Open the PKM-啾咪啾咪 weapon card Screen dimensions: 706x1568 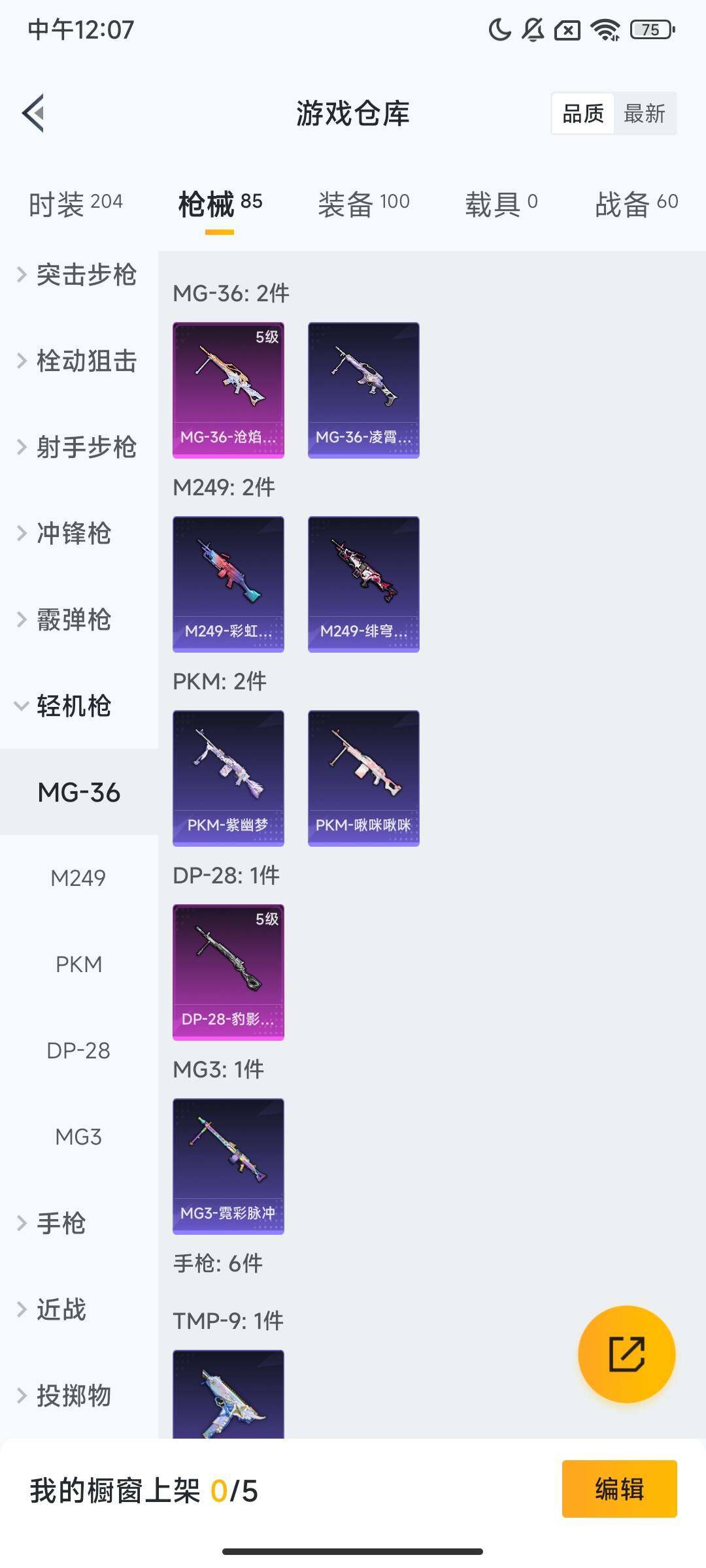pyautogui.click(x=363, y=777)
